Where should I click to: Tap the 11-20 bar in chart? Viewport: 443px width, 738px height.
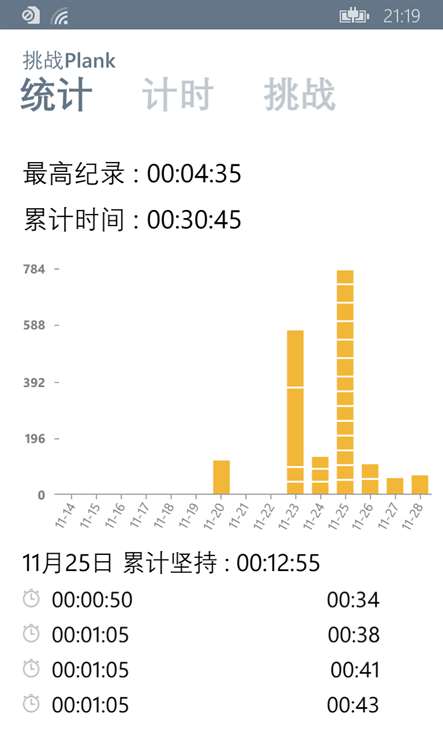tap(221, 477)
